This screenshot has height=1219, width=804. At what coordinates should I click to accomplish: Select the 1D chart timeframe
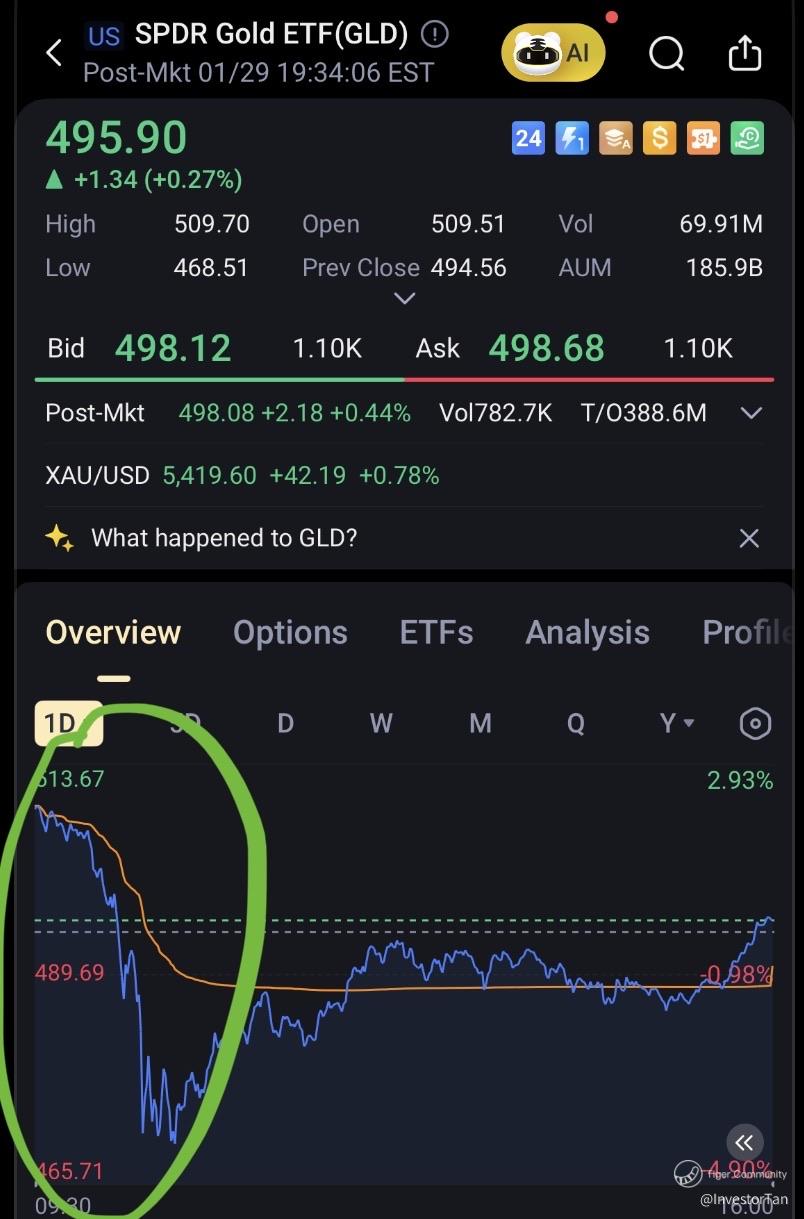coord(62,723)
